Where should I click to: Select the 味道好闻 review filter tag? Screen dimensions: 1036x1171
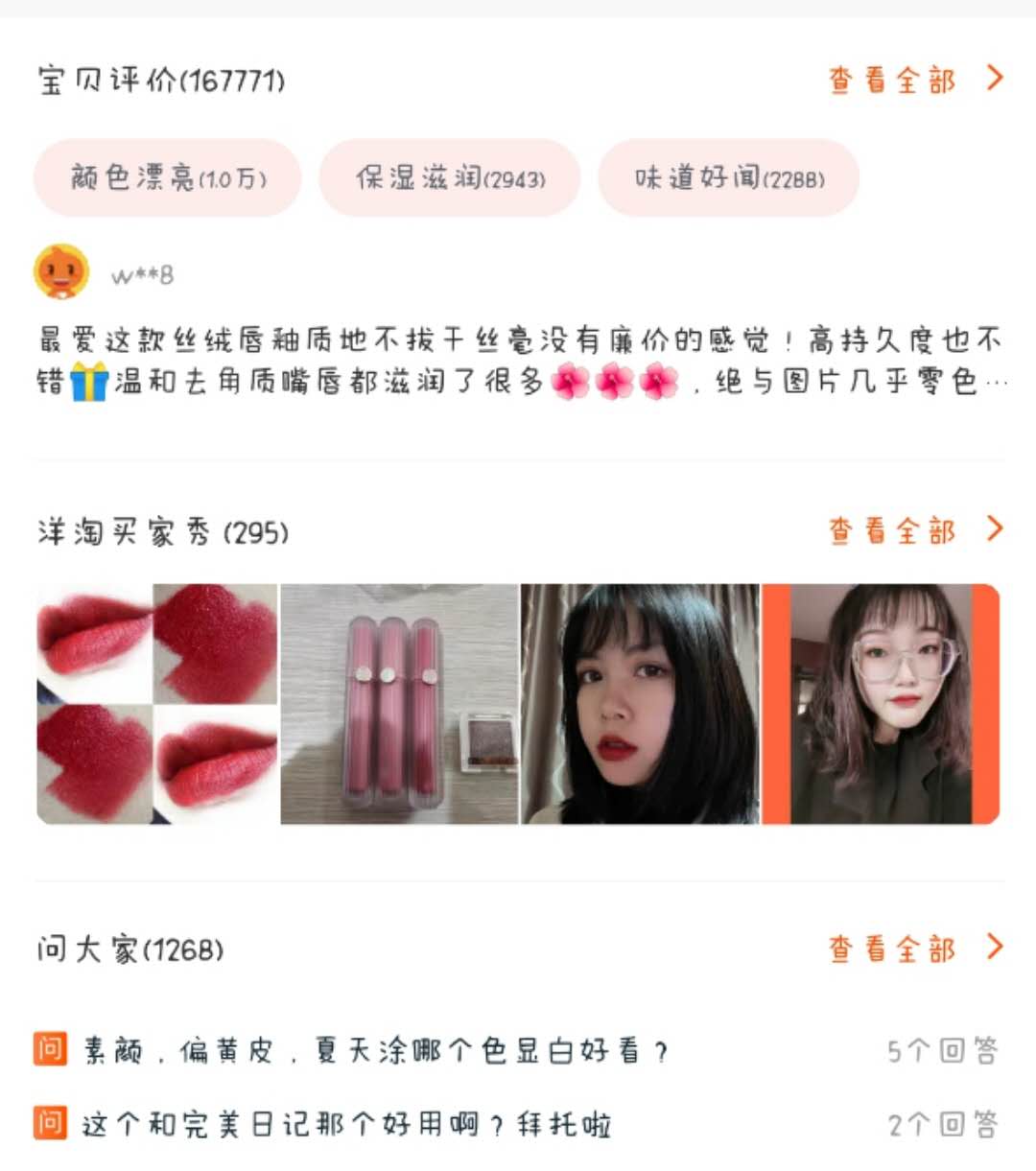click(x=727, y=178)
